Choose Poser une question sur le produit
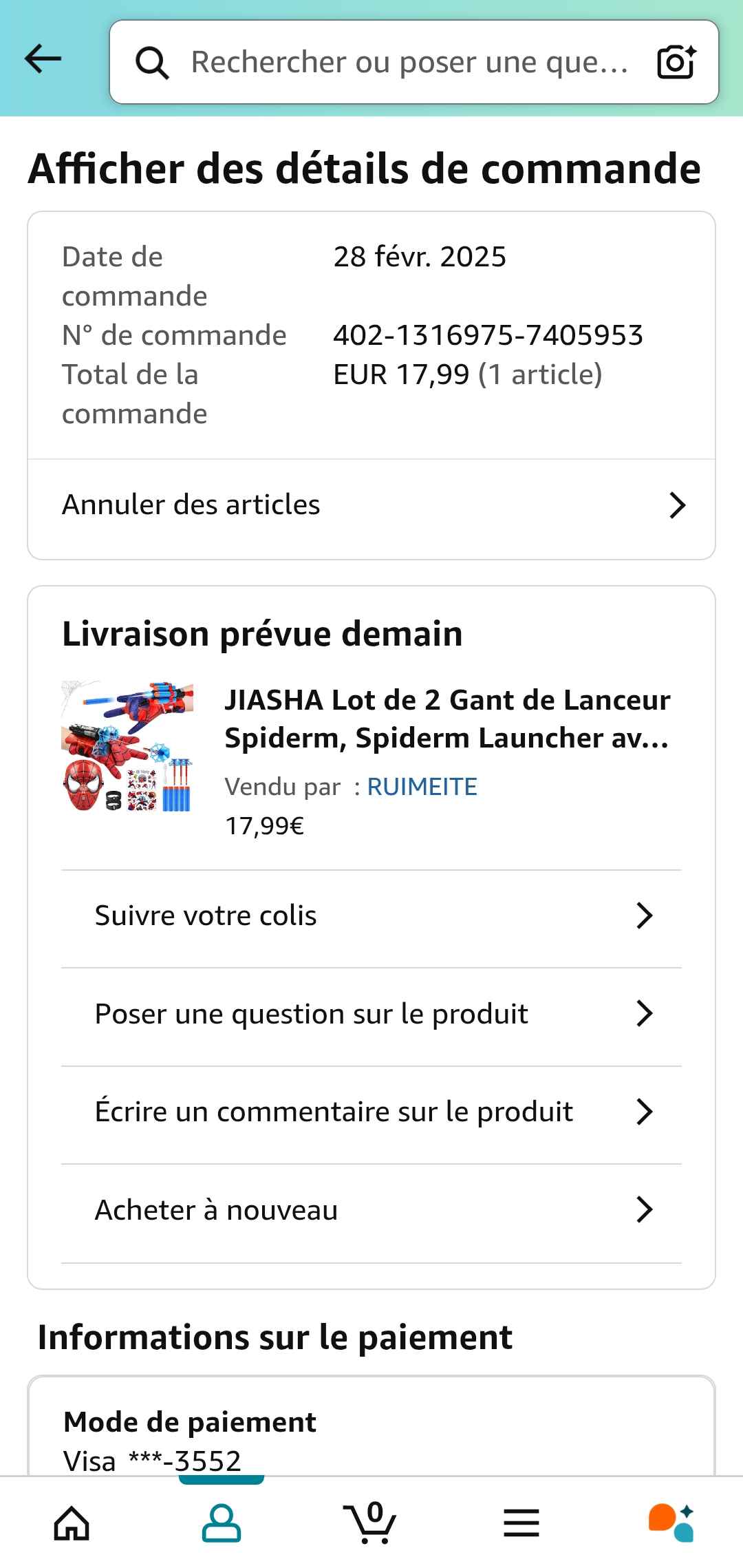 pos(371,1014)
